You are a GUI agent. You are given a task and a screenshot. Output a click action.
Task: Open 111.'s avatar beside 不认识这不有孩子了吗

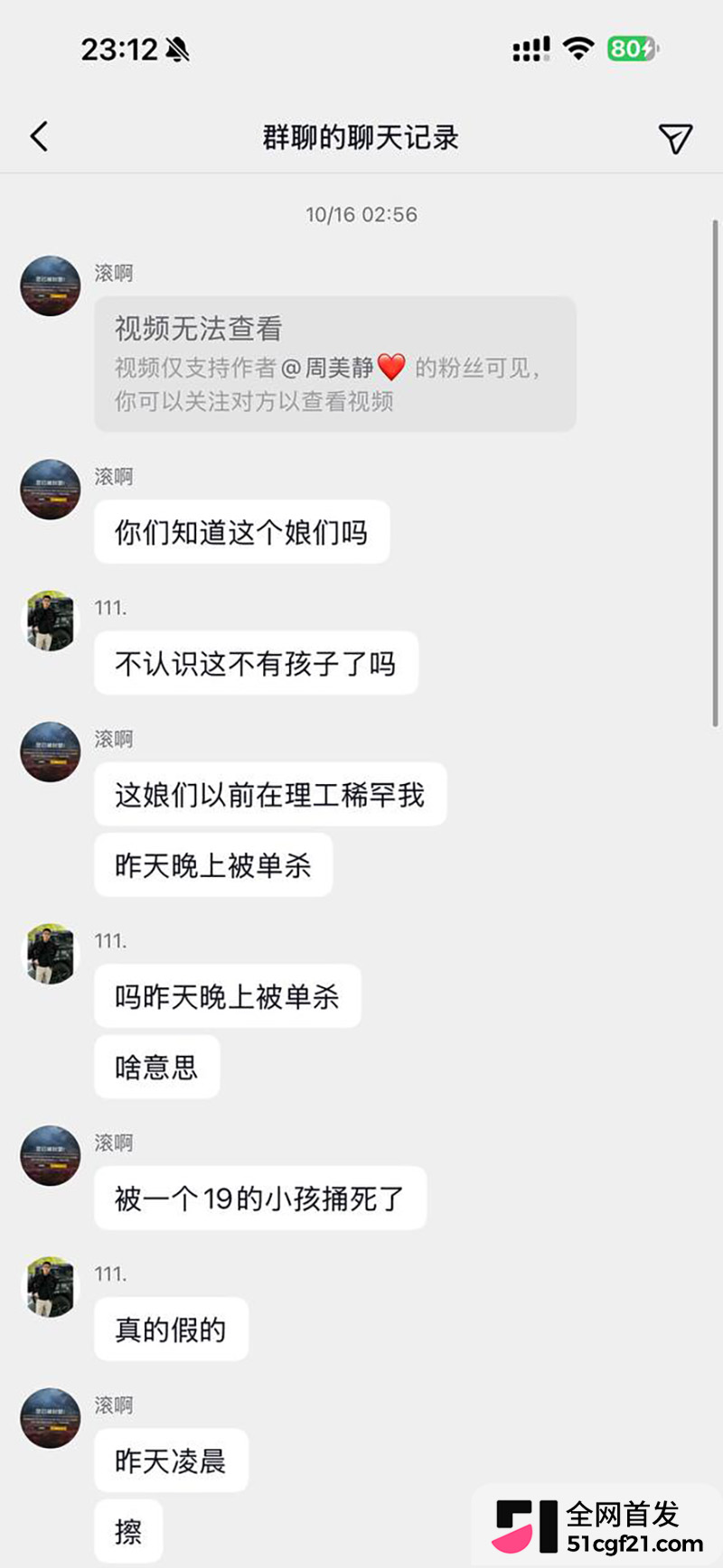pos(51,621)
